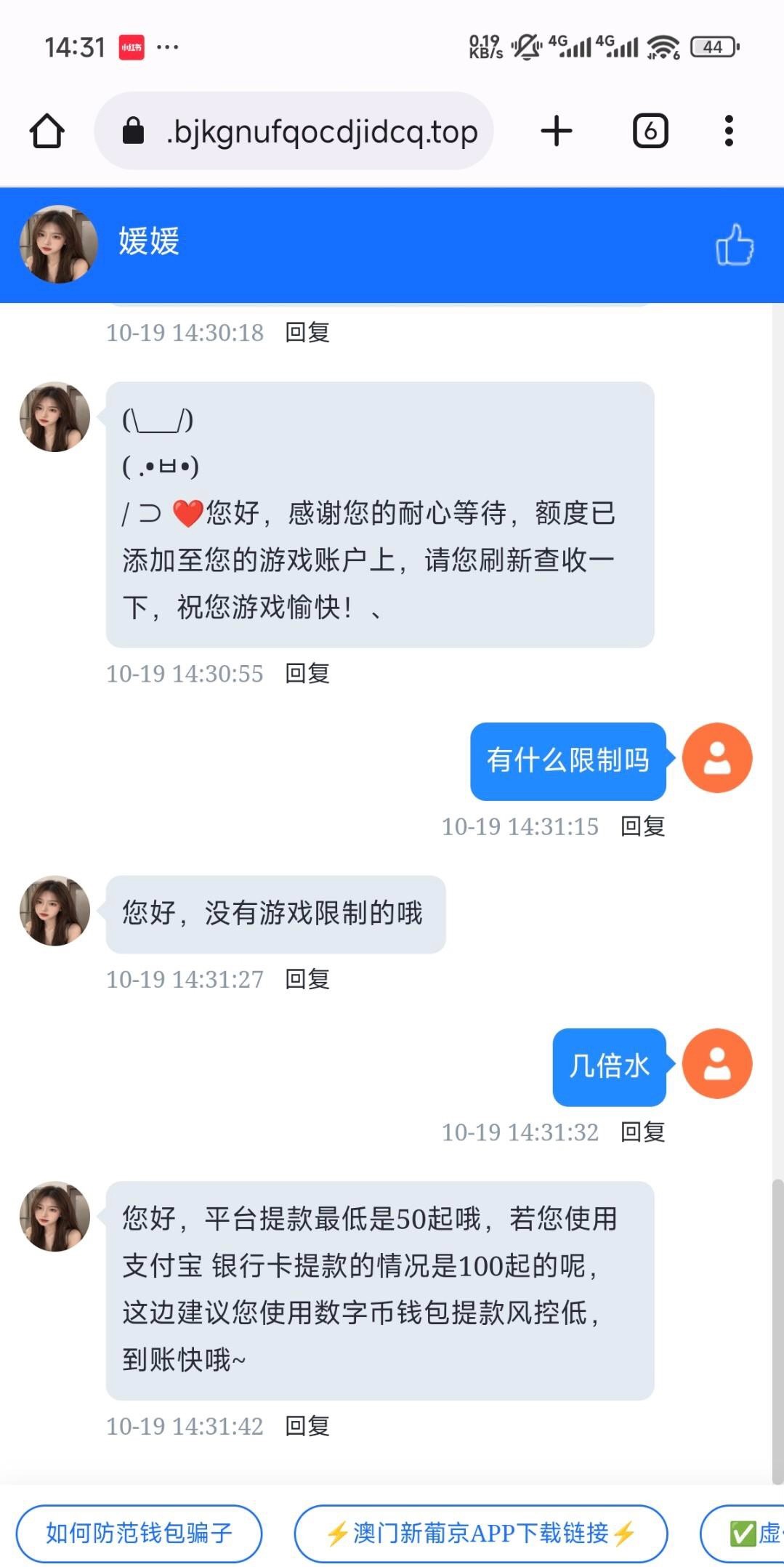The height and width of the screenshot is (1567, 784).
Task: Give a thumbs up to 媛媛
Action: click(x=734, y=244)
